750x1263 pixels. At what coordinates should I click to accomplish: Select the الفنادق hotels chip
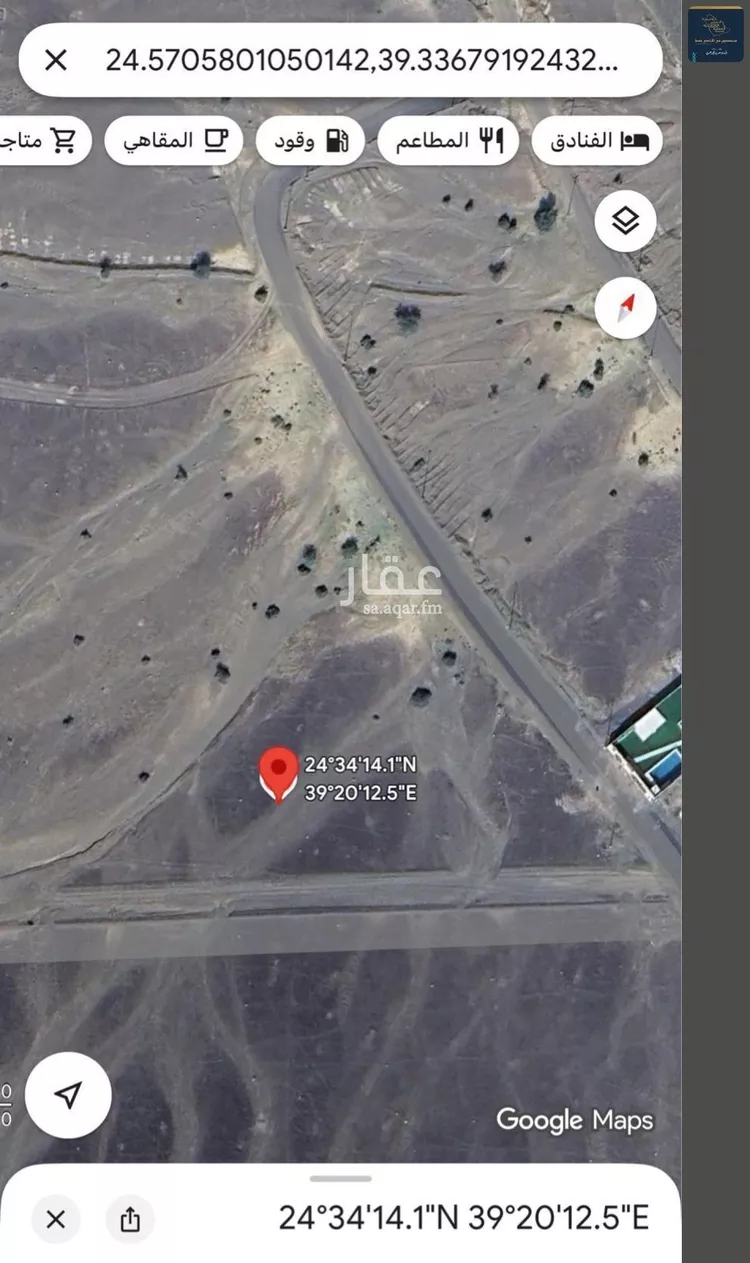click(x=597, y=141)
